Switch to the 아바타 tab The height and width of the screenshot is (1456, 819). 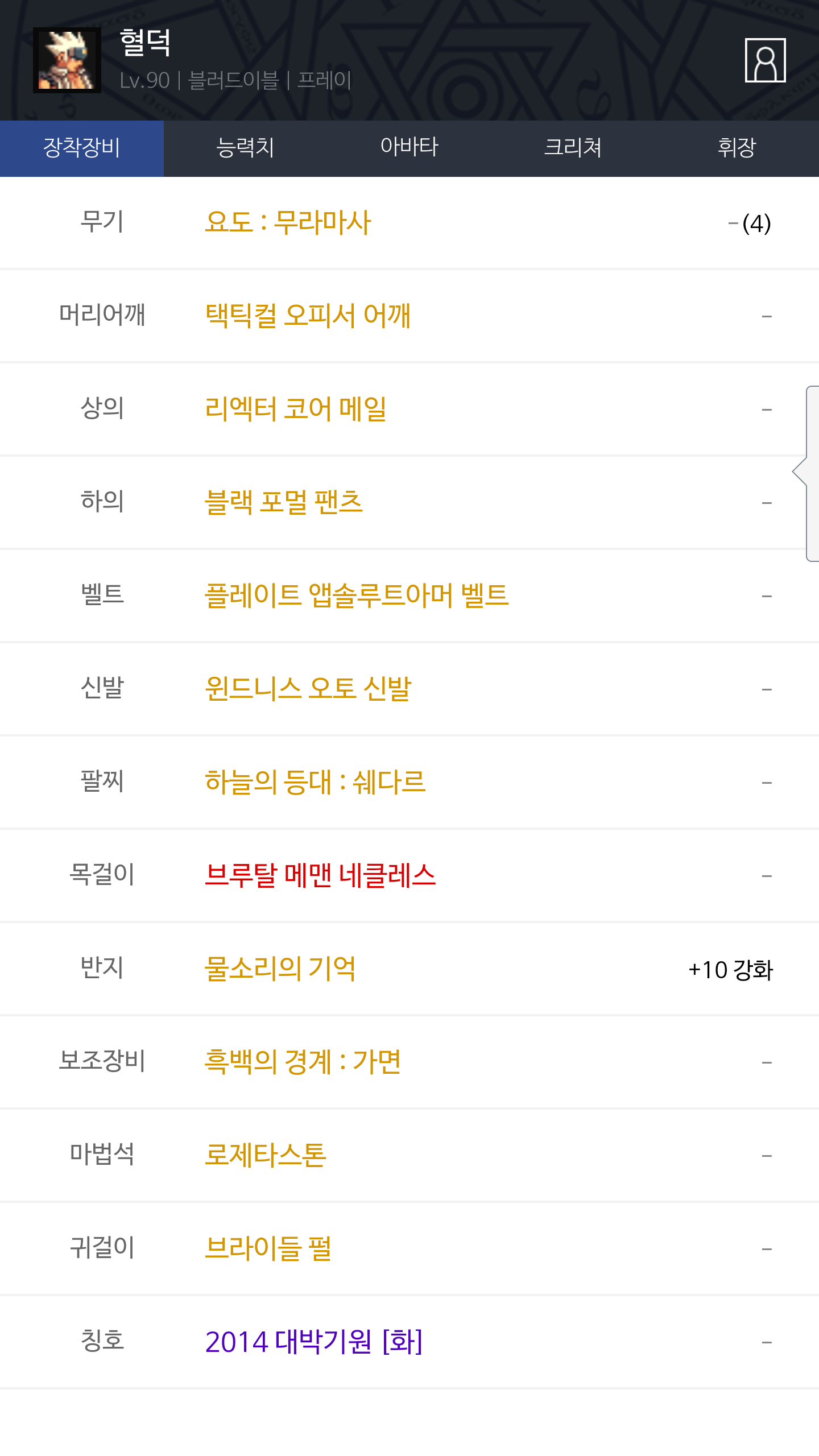tap(409, 148)
